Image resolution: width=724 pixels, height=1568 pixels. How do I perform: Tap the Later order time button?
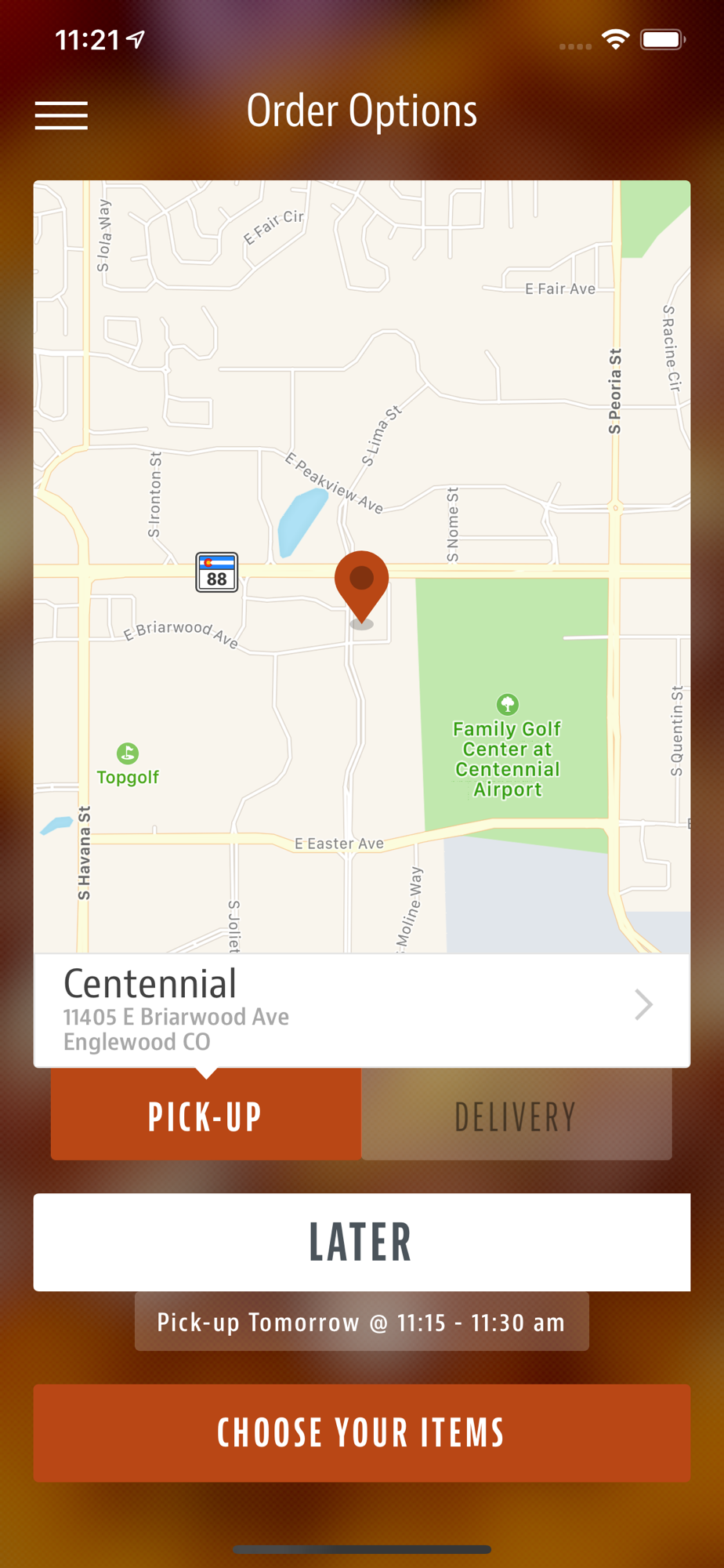[x=361, y=1242]
